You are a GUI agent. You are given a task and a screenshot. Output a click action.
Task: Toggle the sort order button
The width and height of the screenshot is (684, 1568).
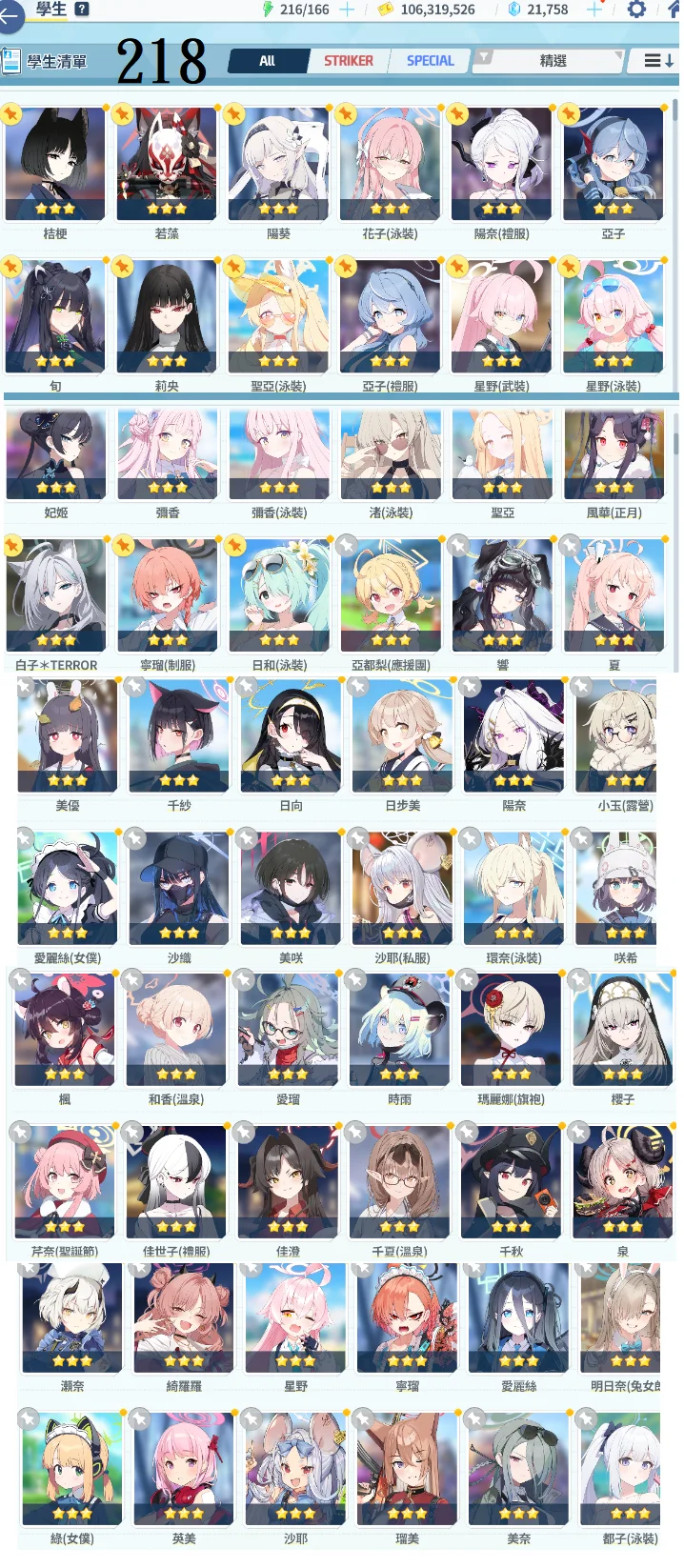tap(657, 61)
